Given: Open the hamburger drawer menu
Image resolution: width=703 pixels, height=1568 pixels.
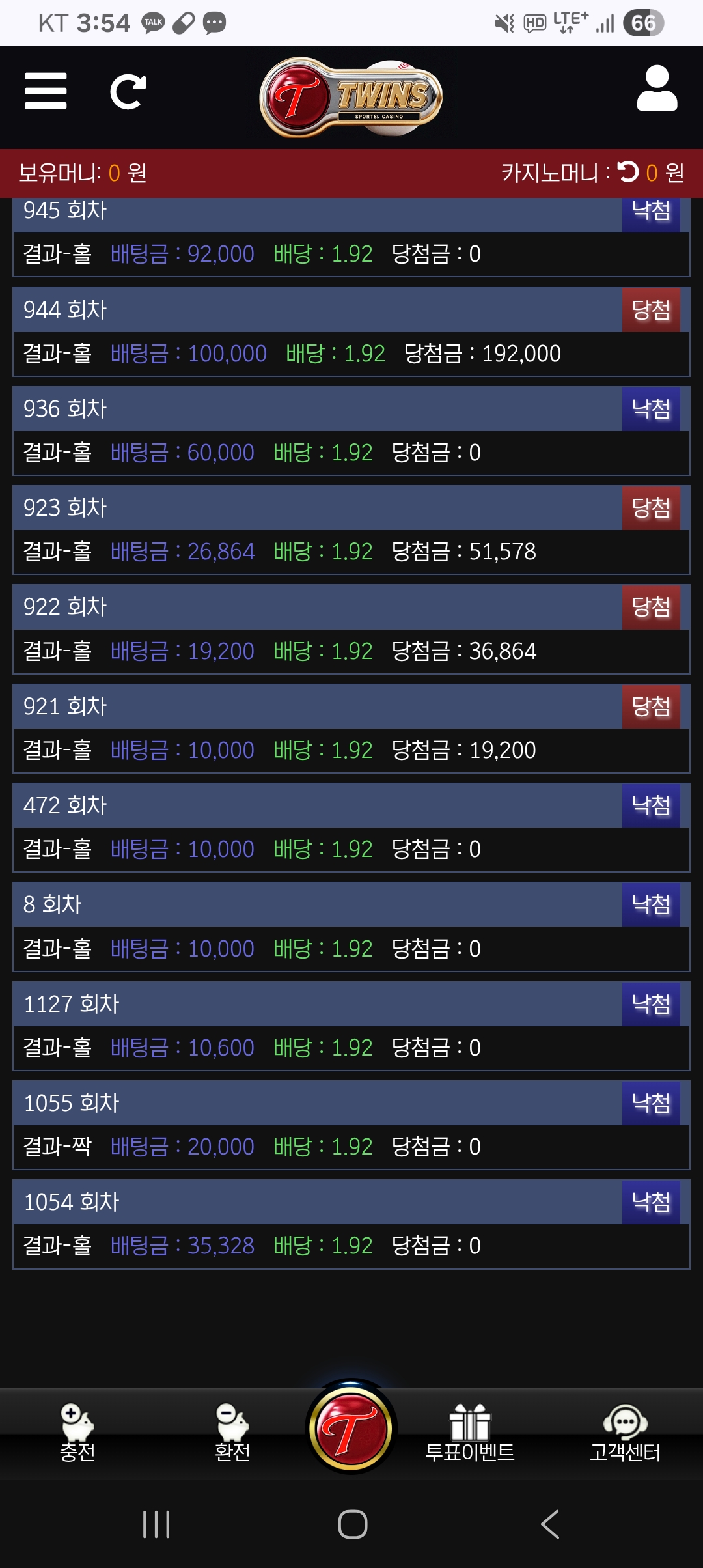Looking at the screenshot, I should pyautogui.click(x=46, y=91).
